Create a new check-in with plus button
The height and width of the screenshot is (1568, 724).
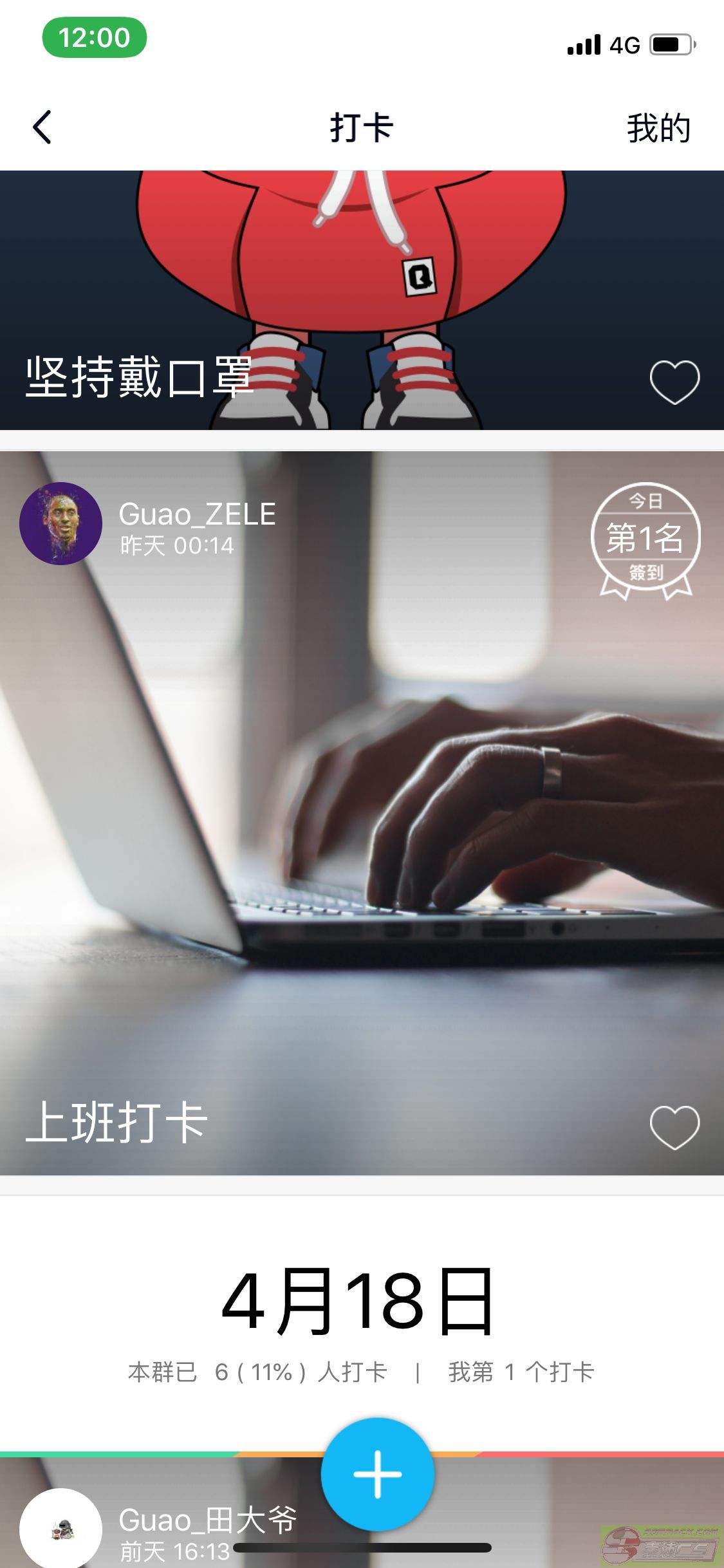click(x=378, y=1473)
